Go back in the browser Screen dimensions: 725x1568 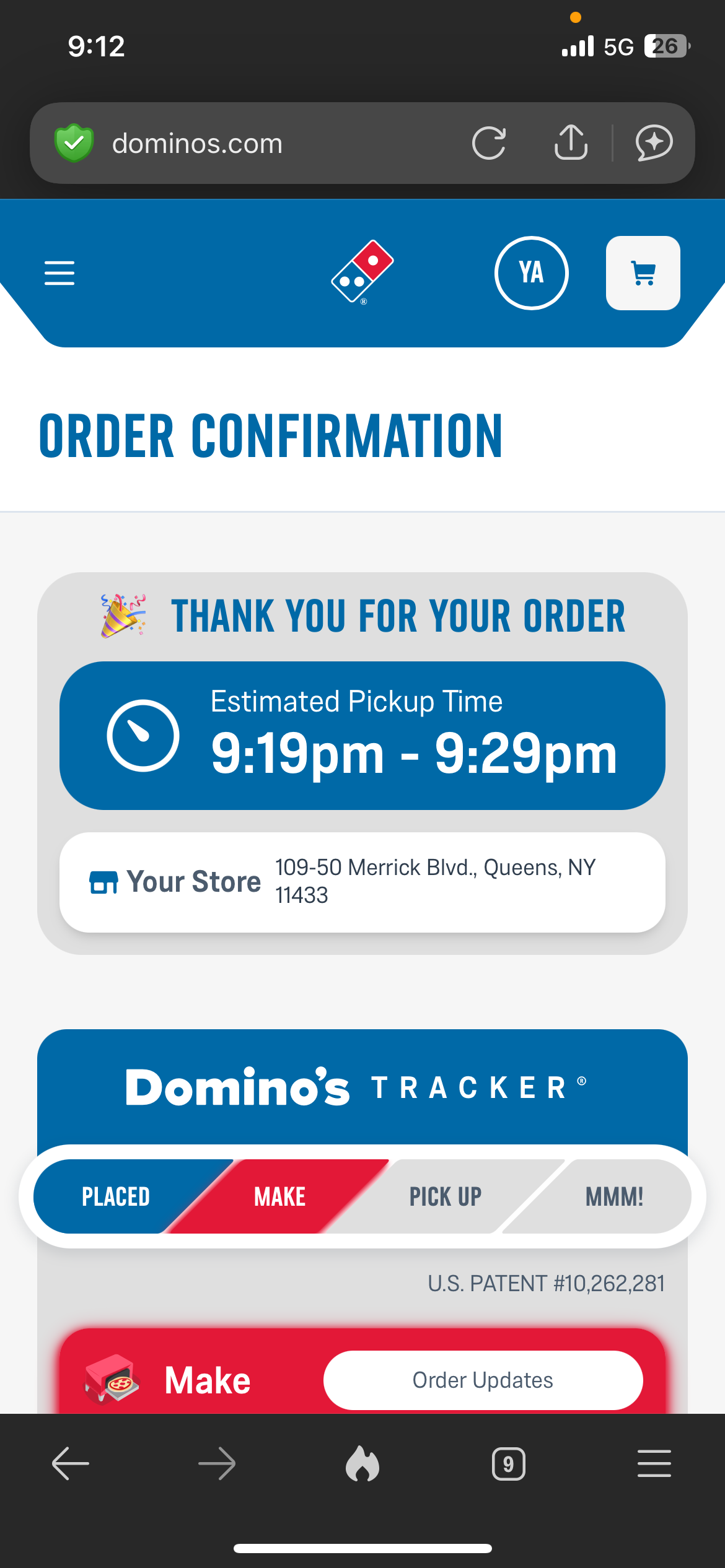point(71,1464)
